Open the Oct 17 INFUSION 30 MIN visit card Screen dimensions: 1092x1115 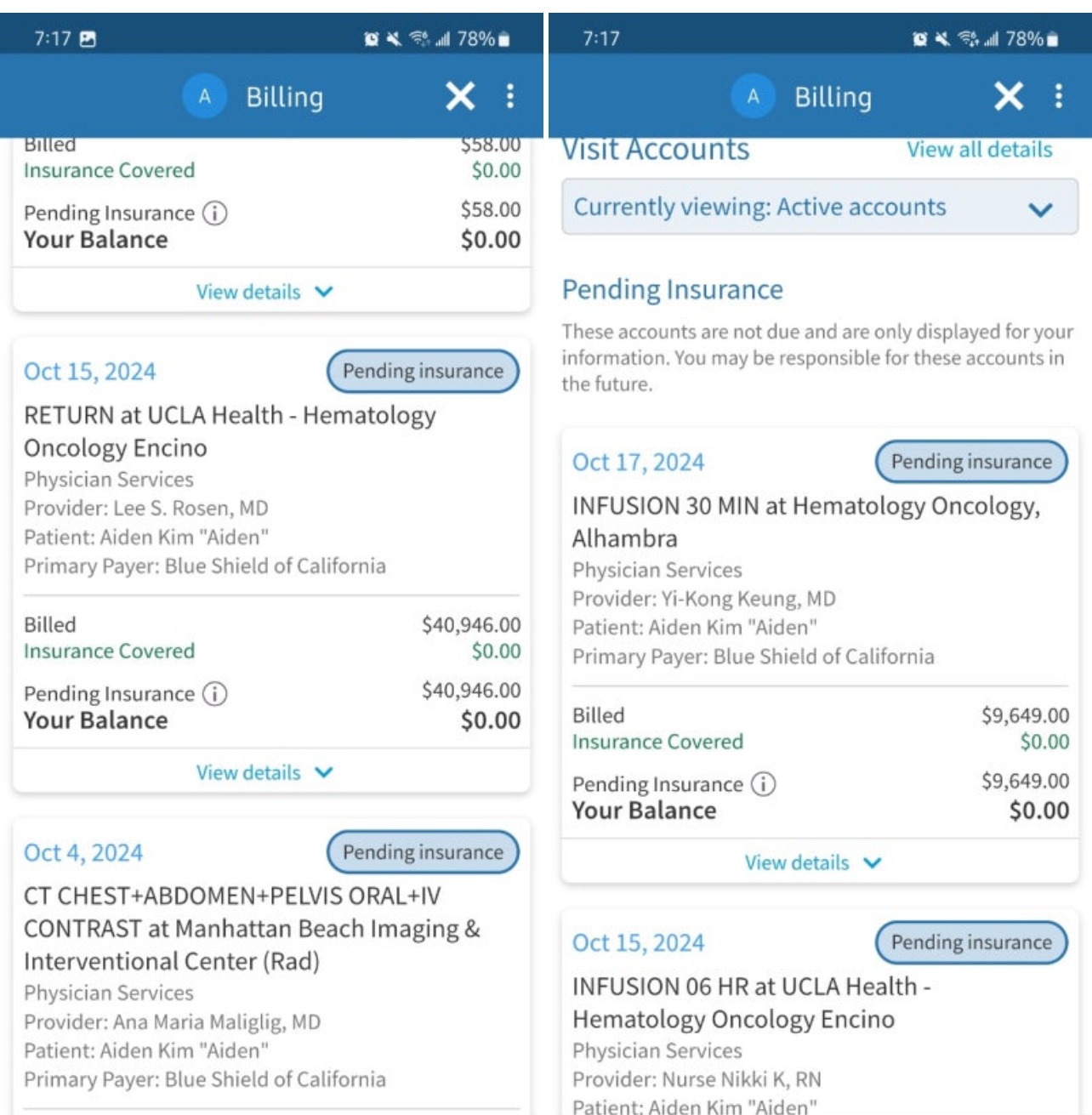pos(805,521)
